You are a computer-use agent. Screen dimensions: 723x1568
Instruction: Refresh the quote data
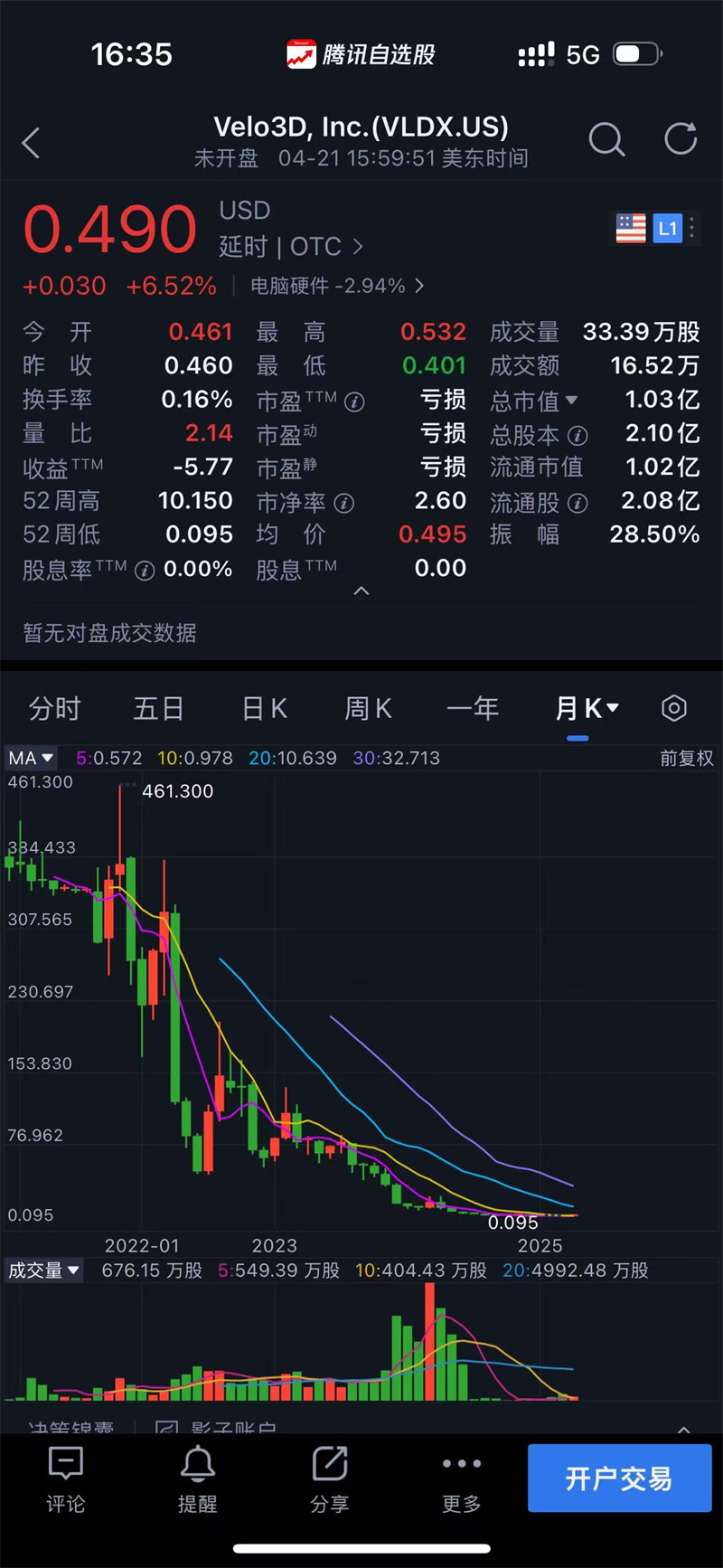(x=681, y=139)
